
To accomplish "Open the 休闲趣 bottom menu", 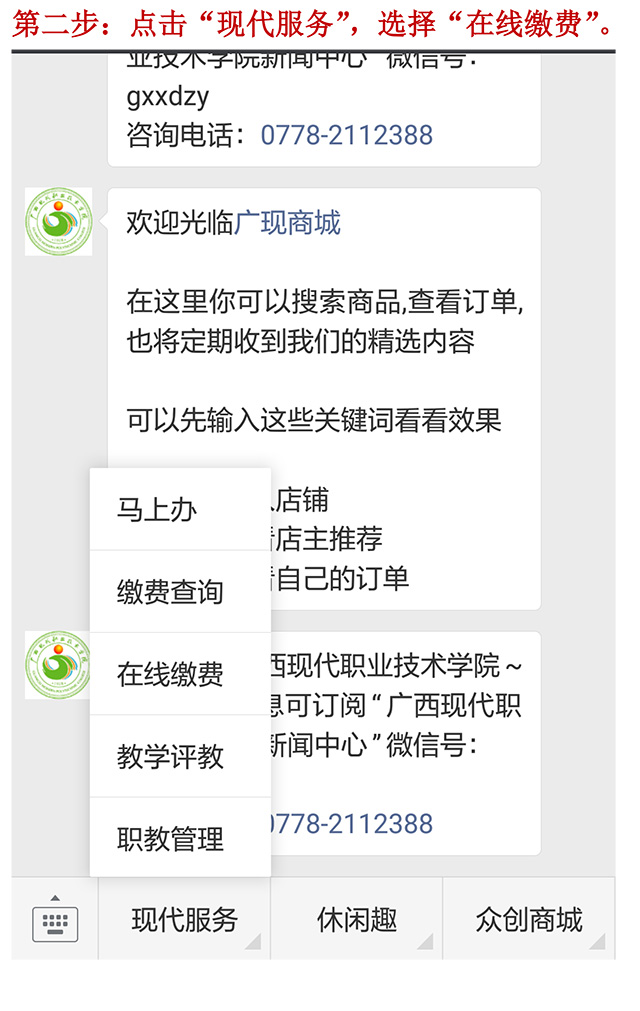I will 357,919.
